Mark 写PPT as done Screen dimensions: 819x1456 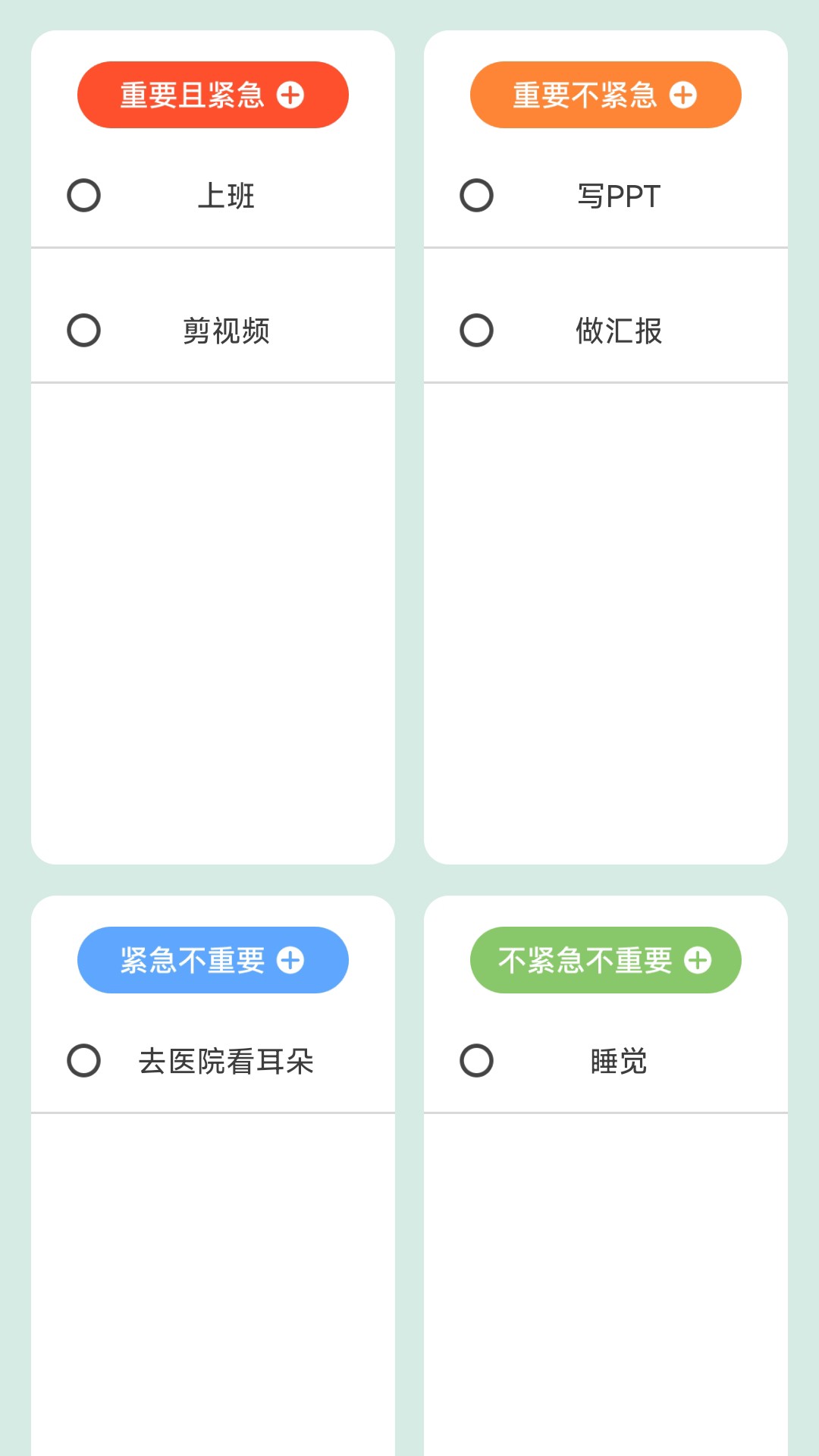[476, 196]
